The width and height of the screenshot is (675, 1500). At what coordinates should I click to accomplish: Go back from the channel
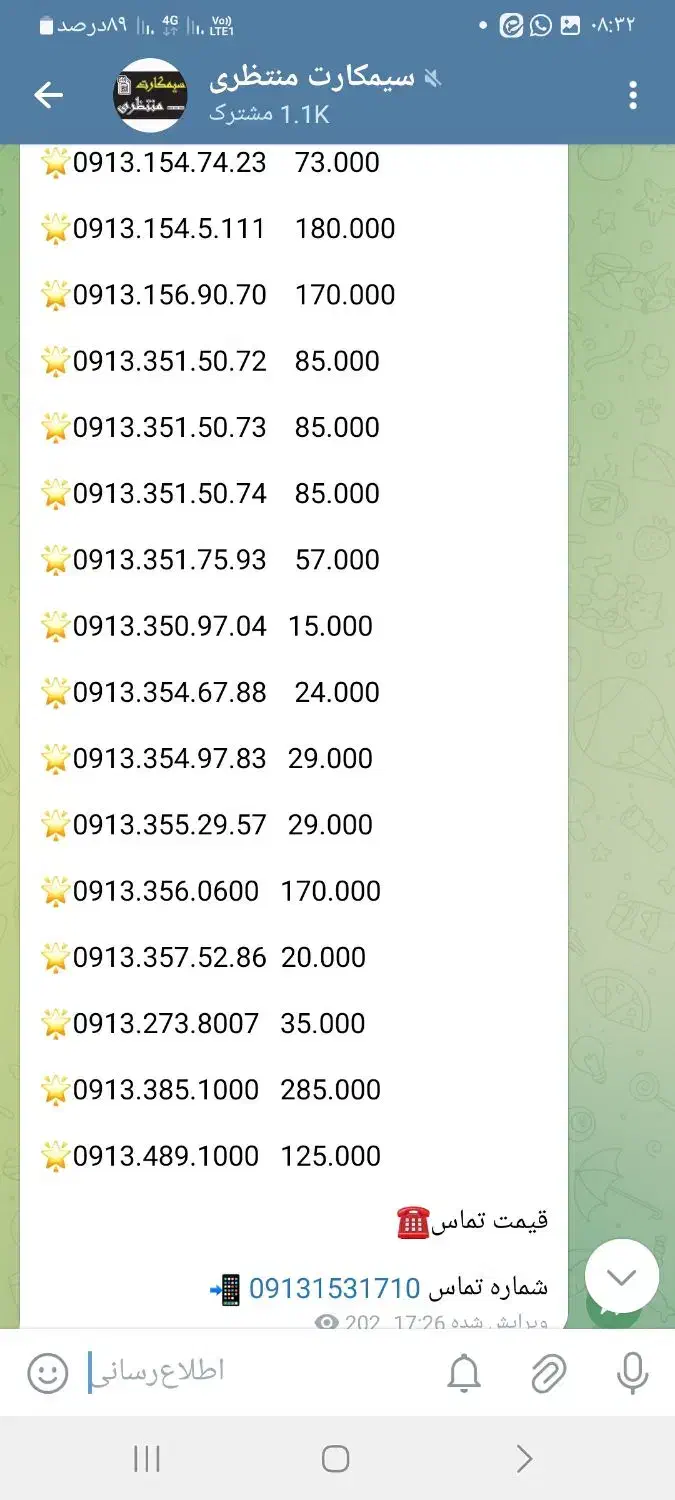[48, 96]
